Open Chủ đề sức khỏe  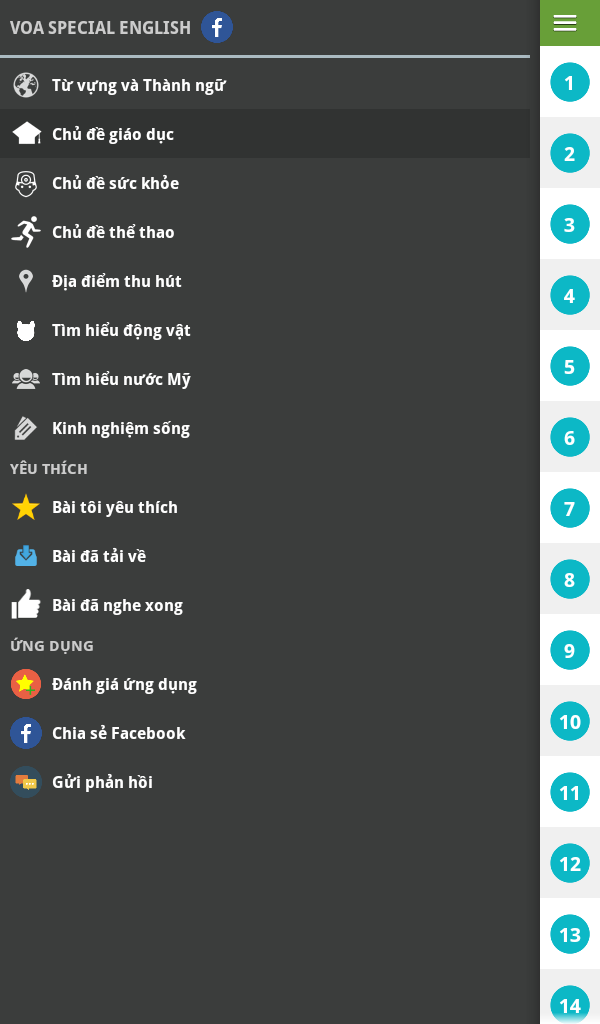[x=265, y=183]
